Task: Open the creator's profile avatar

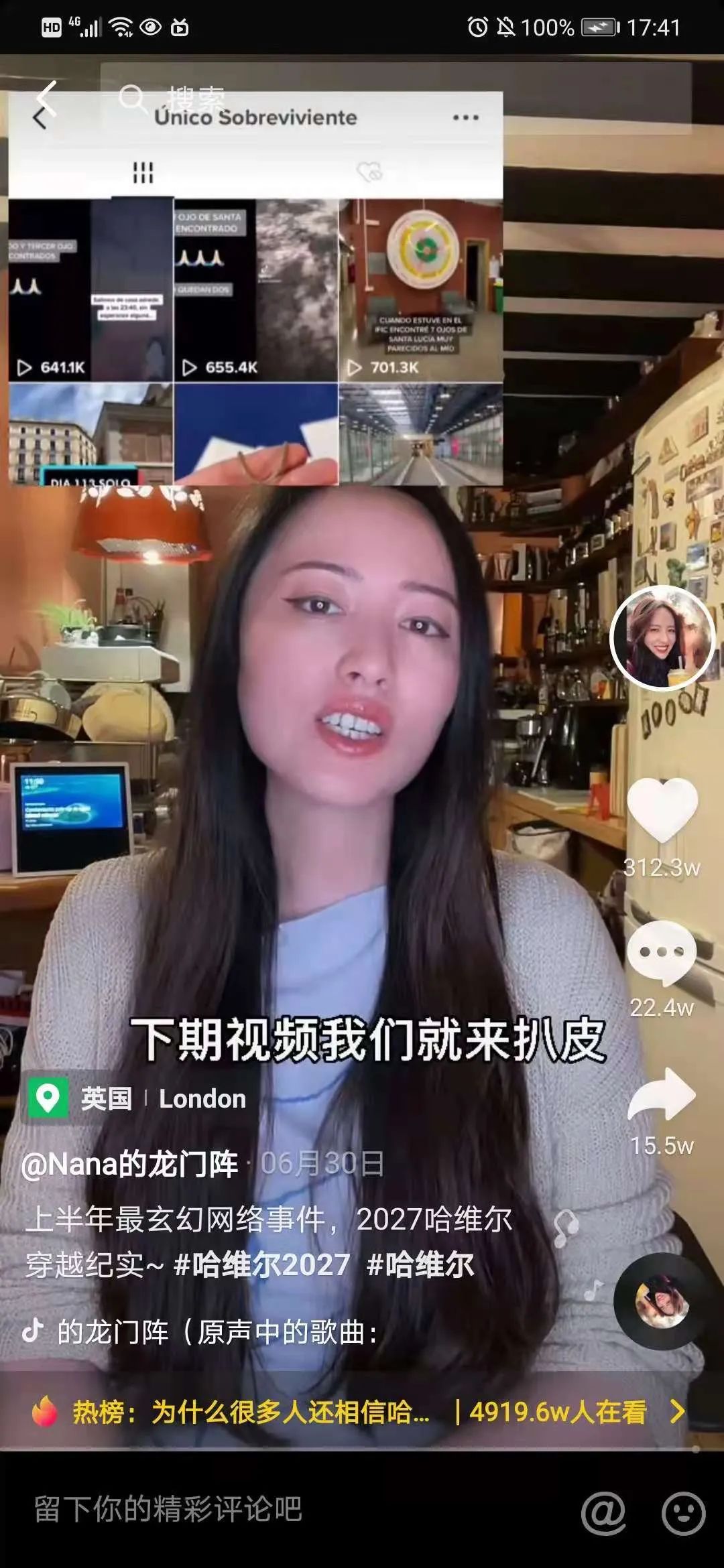Action: pos(662,637)
